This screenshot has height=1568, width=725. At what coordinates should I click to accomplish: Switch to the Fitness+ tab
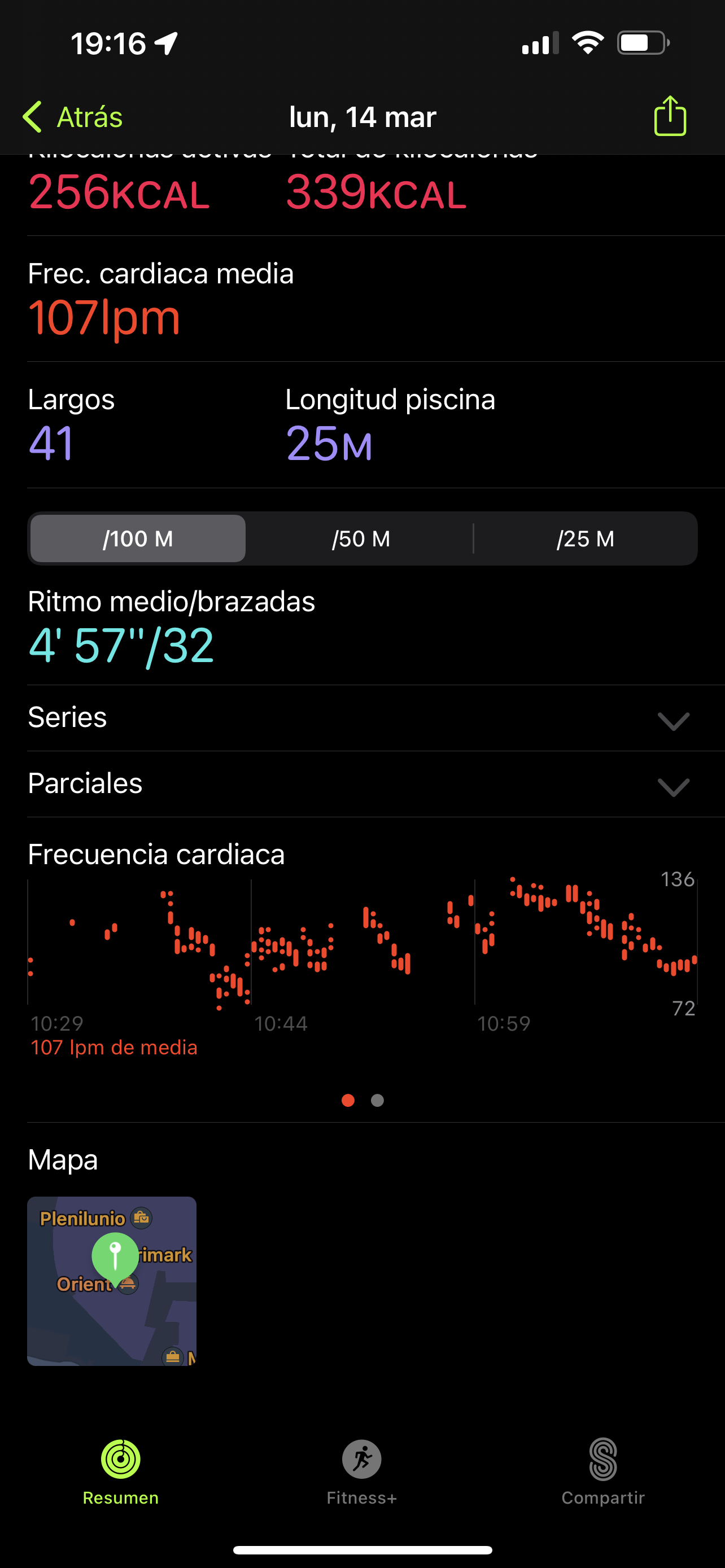(361, 1470)
